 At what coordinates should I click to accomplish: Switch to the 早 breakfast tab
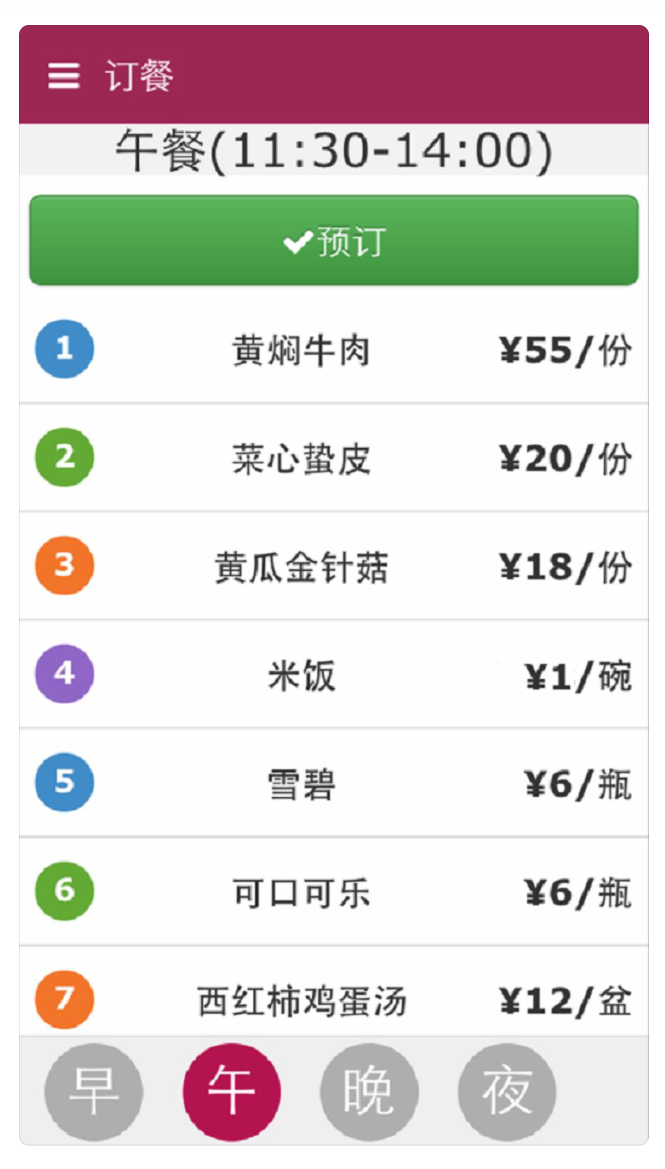click(94, 1091)
